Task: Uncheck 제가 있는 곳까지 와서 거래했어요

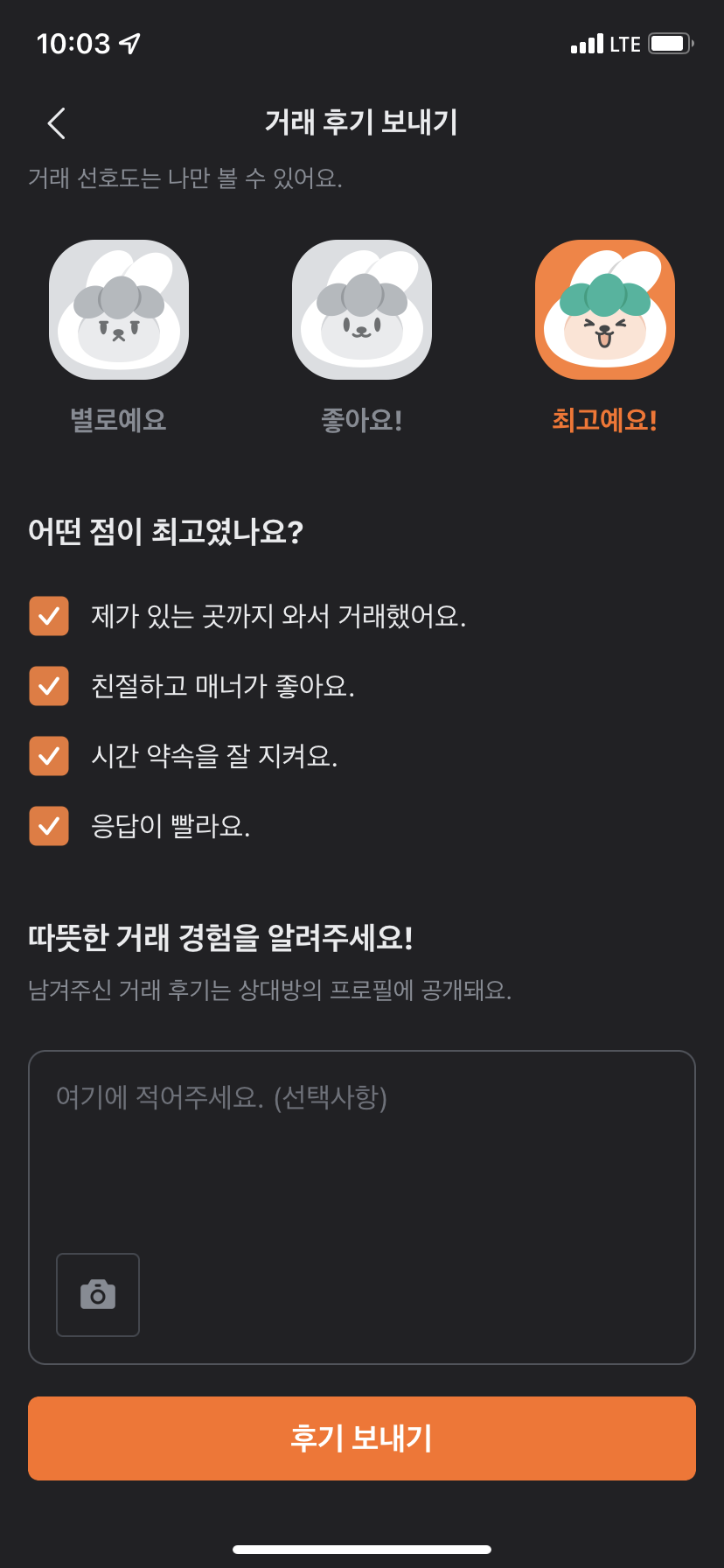Action: tap(49, 616)
